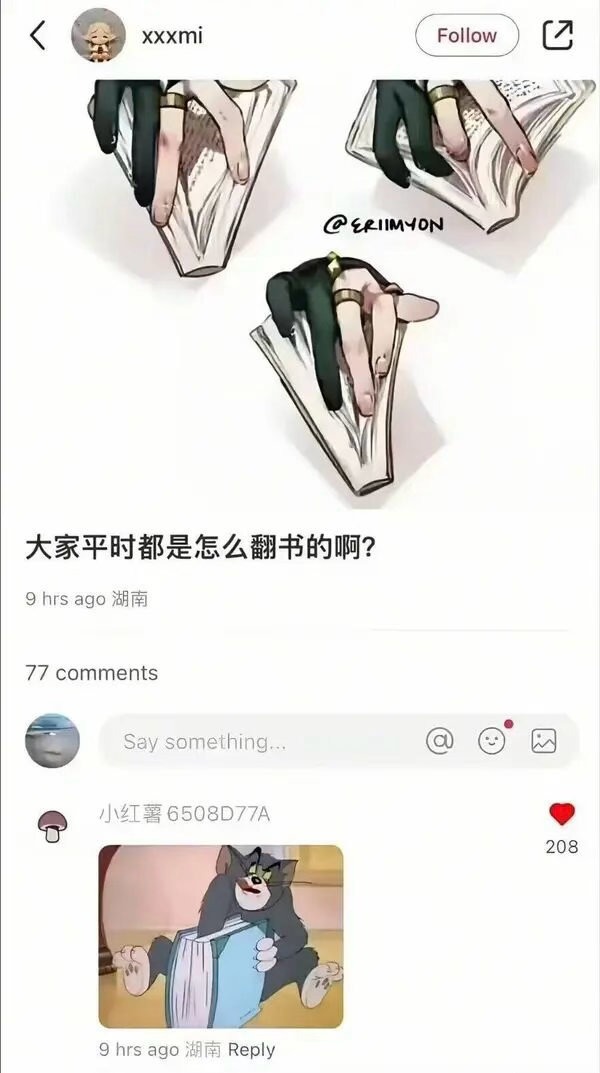Attach an image to your comment
This screenshot has height=1073, width=600.
point(544,741)
